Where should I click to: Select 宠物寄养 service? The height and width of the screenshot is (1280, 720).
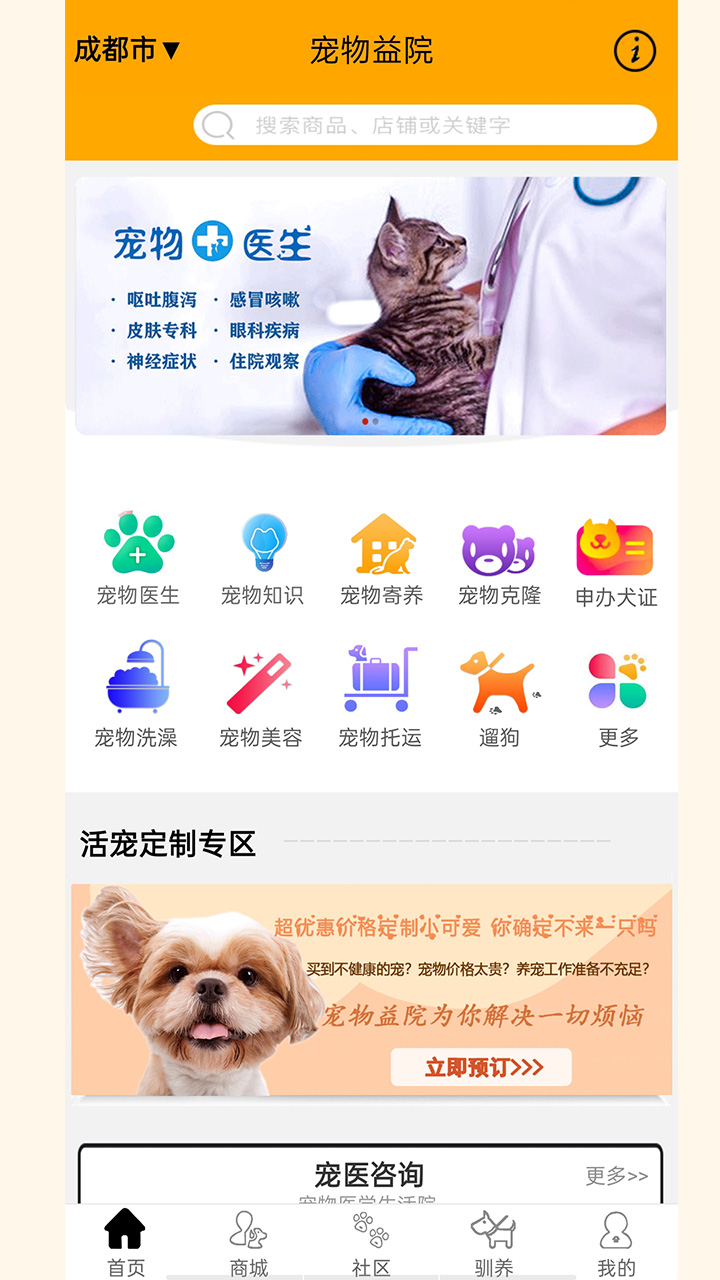[x=382, y=560]
